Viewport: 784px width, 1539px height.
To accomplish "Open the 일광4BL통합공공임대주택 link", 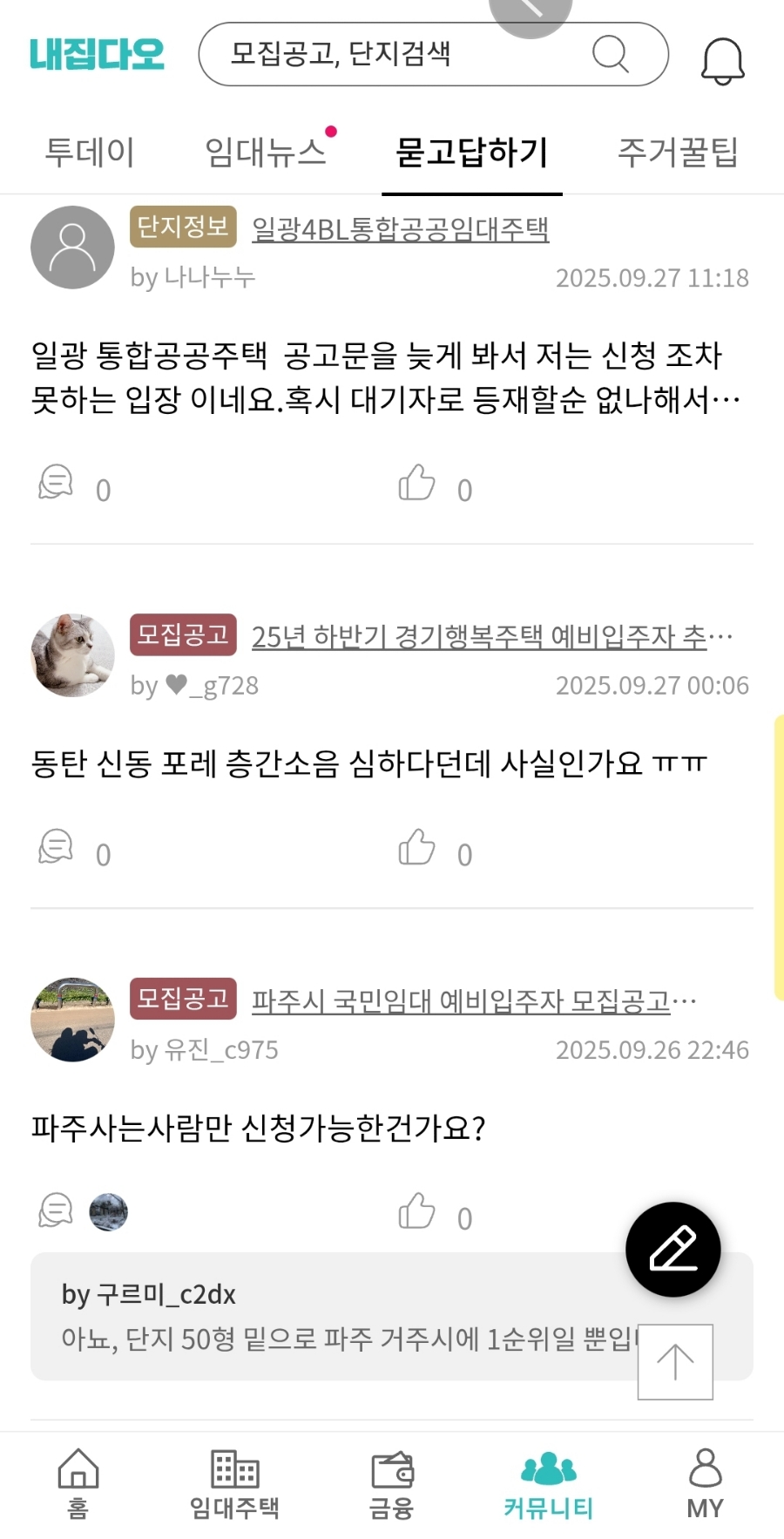I will (x=400, y=229).
